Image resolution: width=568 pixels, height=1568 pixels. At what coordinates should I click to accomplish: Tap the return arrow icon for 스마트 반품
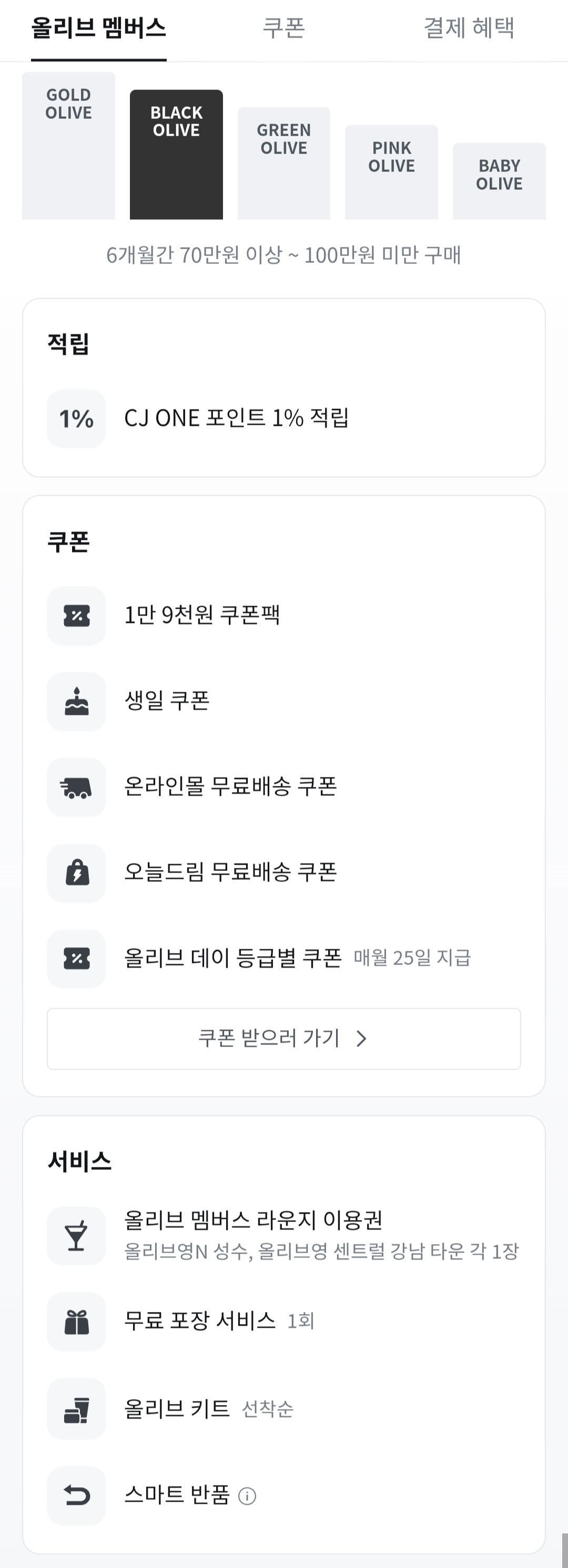[76, 1496]
